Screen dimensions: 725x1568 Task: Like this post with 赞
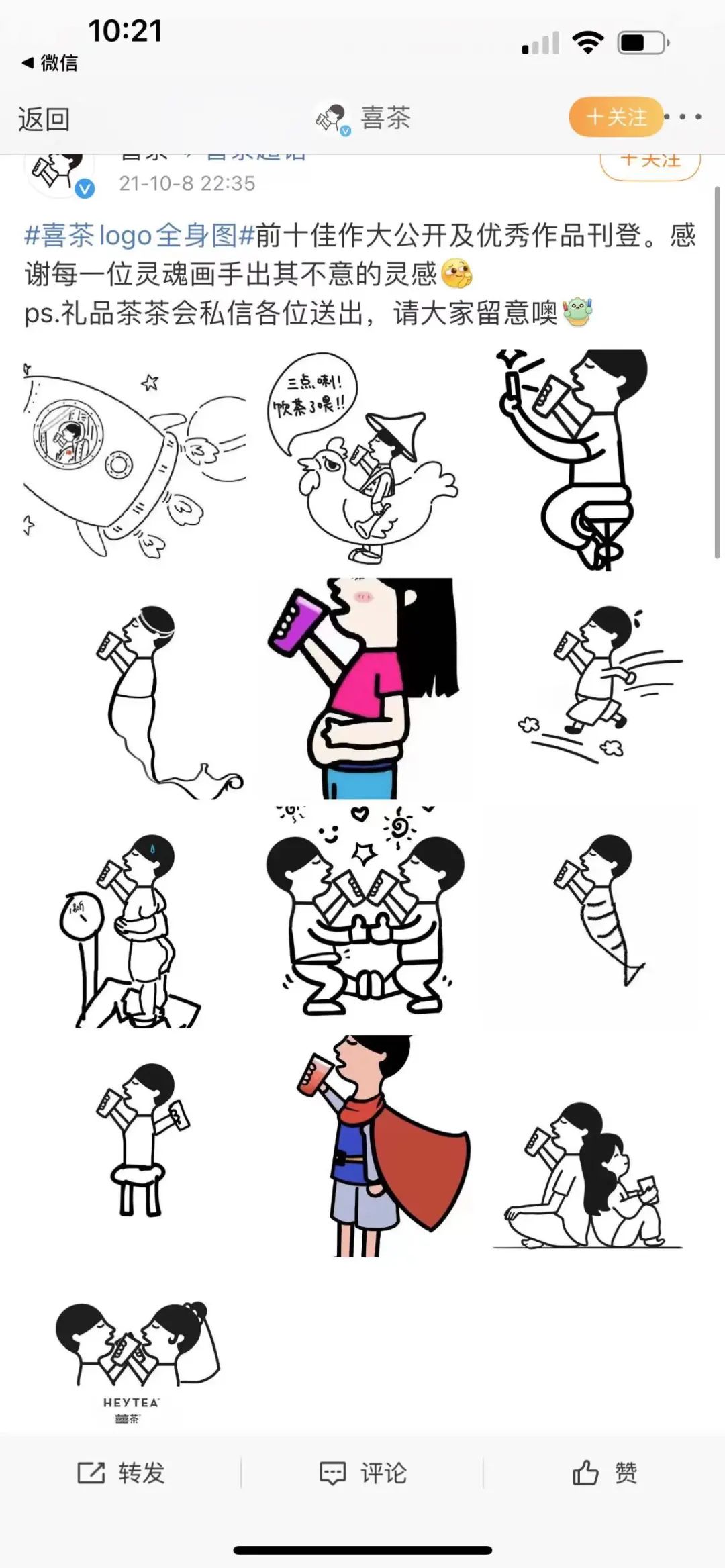pyautogui.click(x=604, y=1473)
